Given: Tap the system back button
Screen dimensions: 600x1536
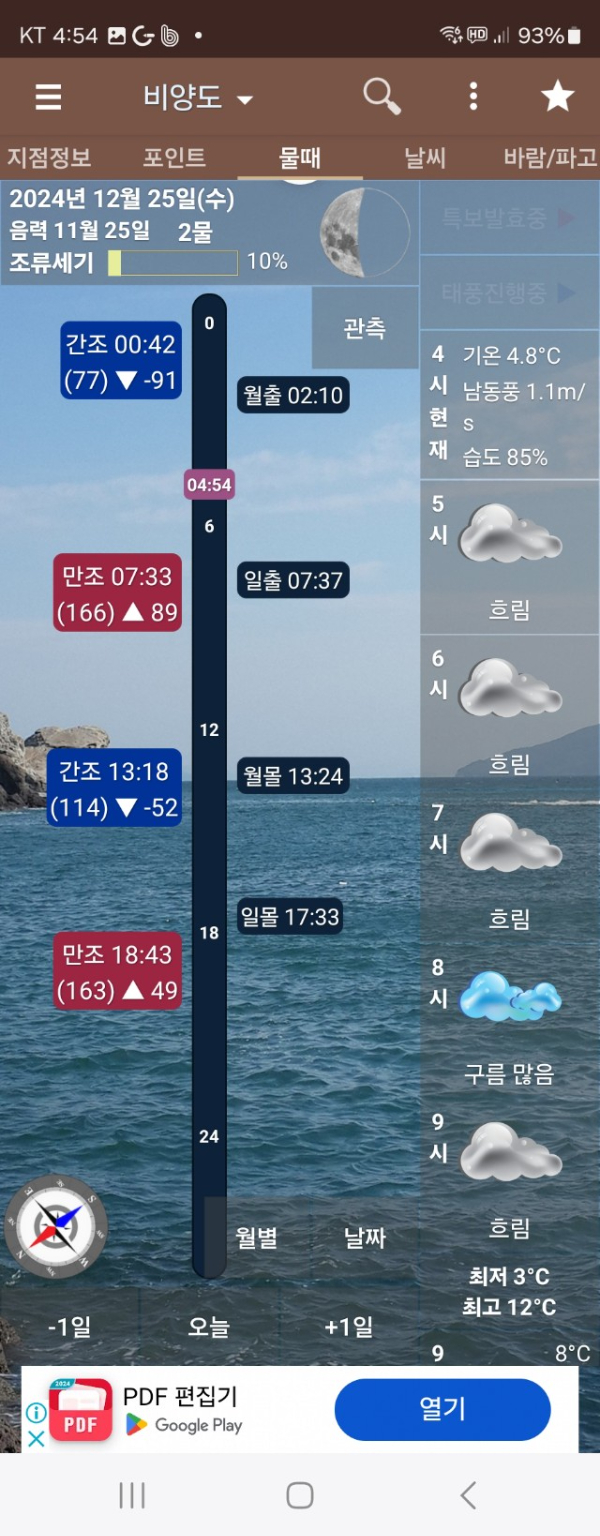Looking at the screenshot, I should point(467,1495).
